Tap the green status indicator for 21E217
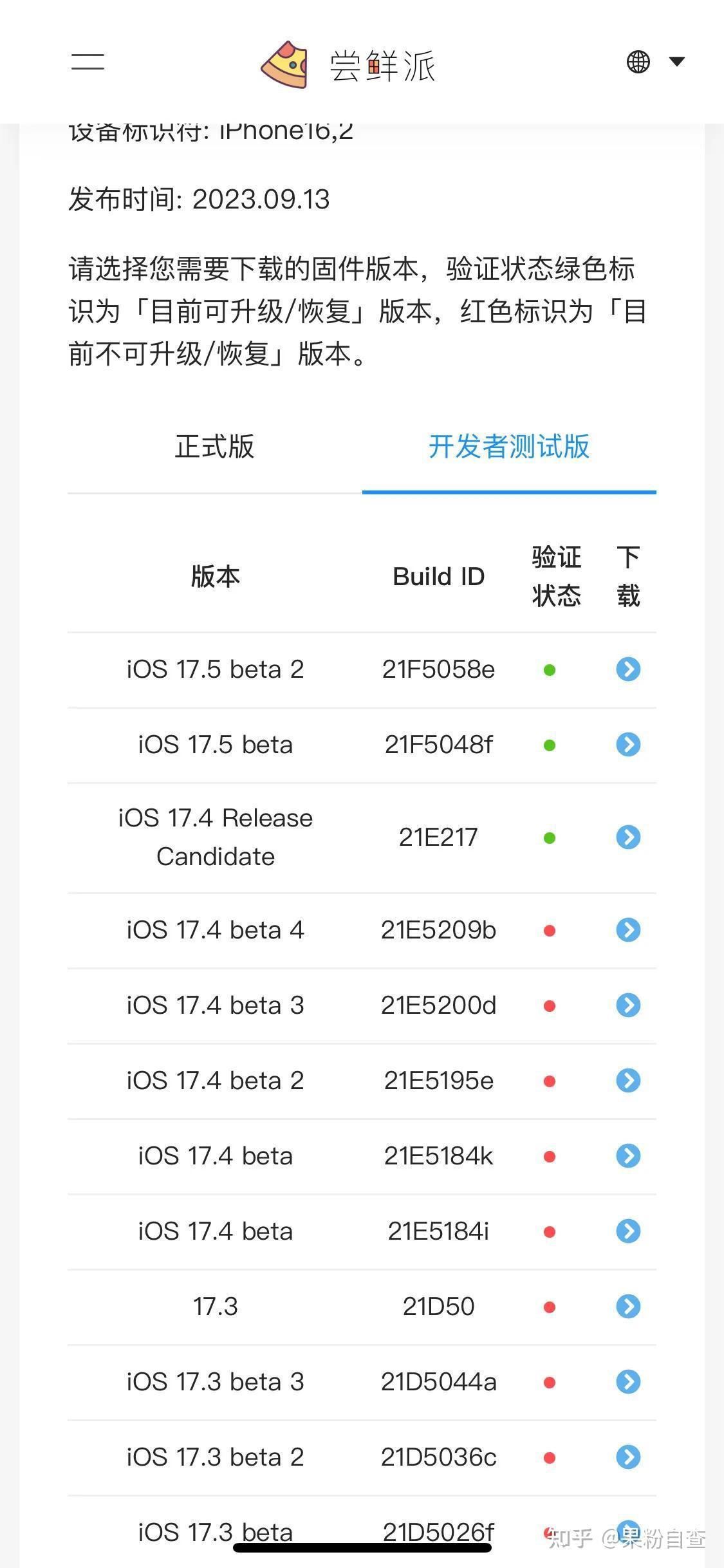724x1568 pixels. point(549,837)
